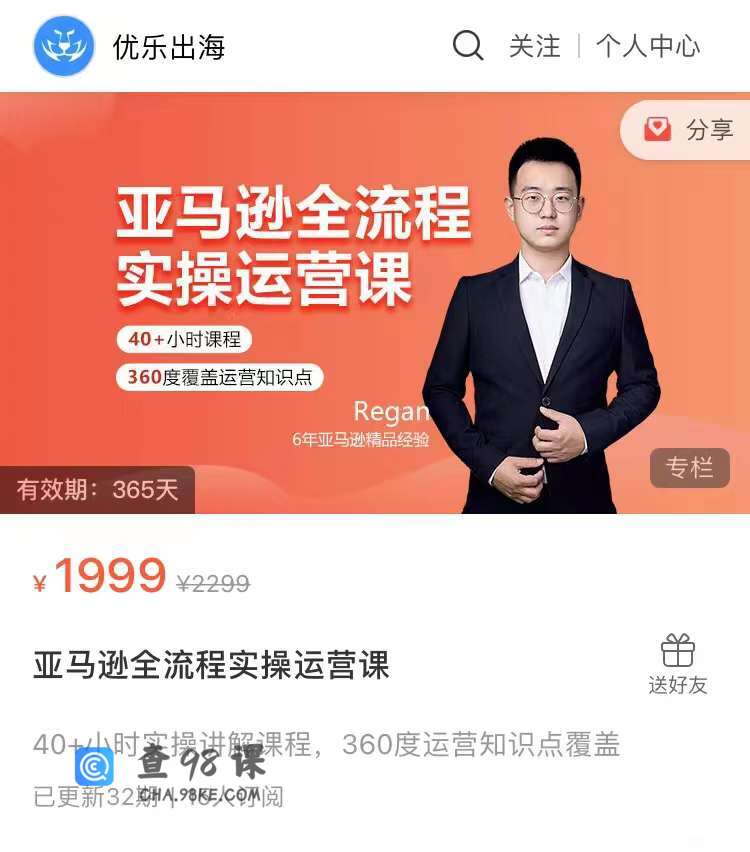
Task: Open the search magnifier icon
Action: click(x=468, y=46)
